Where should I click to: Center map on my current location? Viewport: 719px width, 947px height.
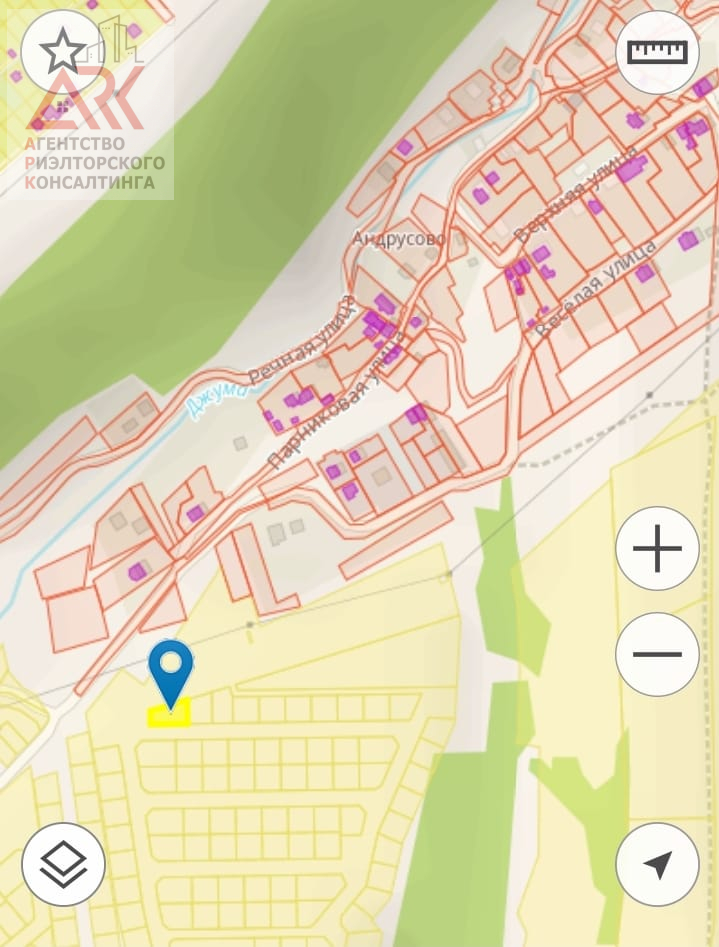tap(657, 864)
